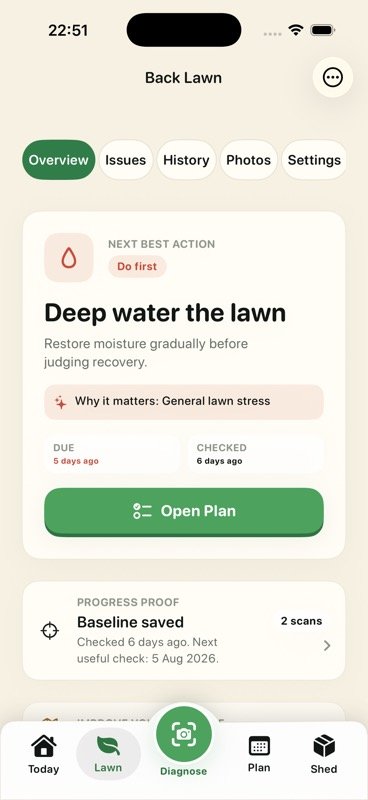Image resolution: width=368 pixels, height=800 pixels.
Task: View why it matters: General lawn stress
Action: (184, 402)
